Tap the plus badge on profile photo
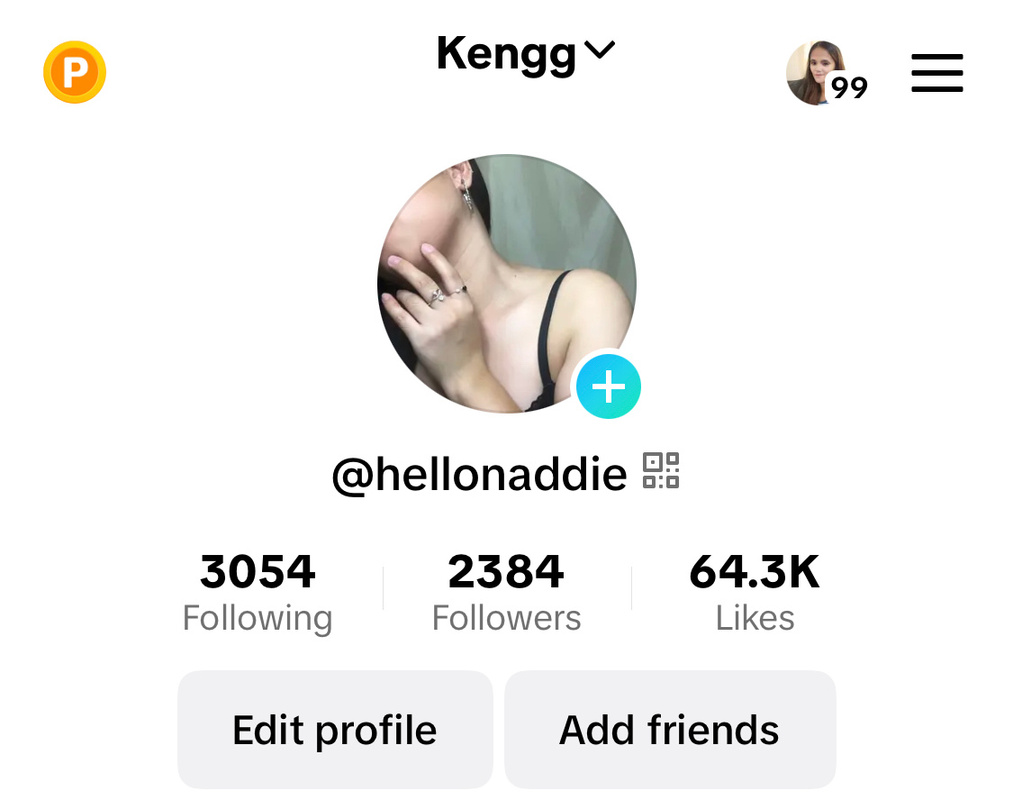1013x809 pixels. [x=608, y=386]
